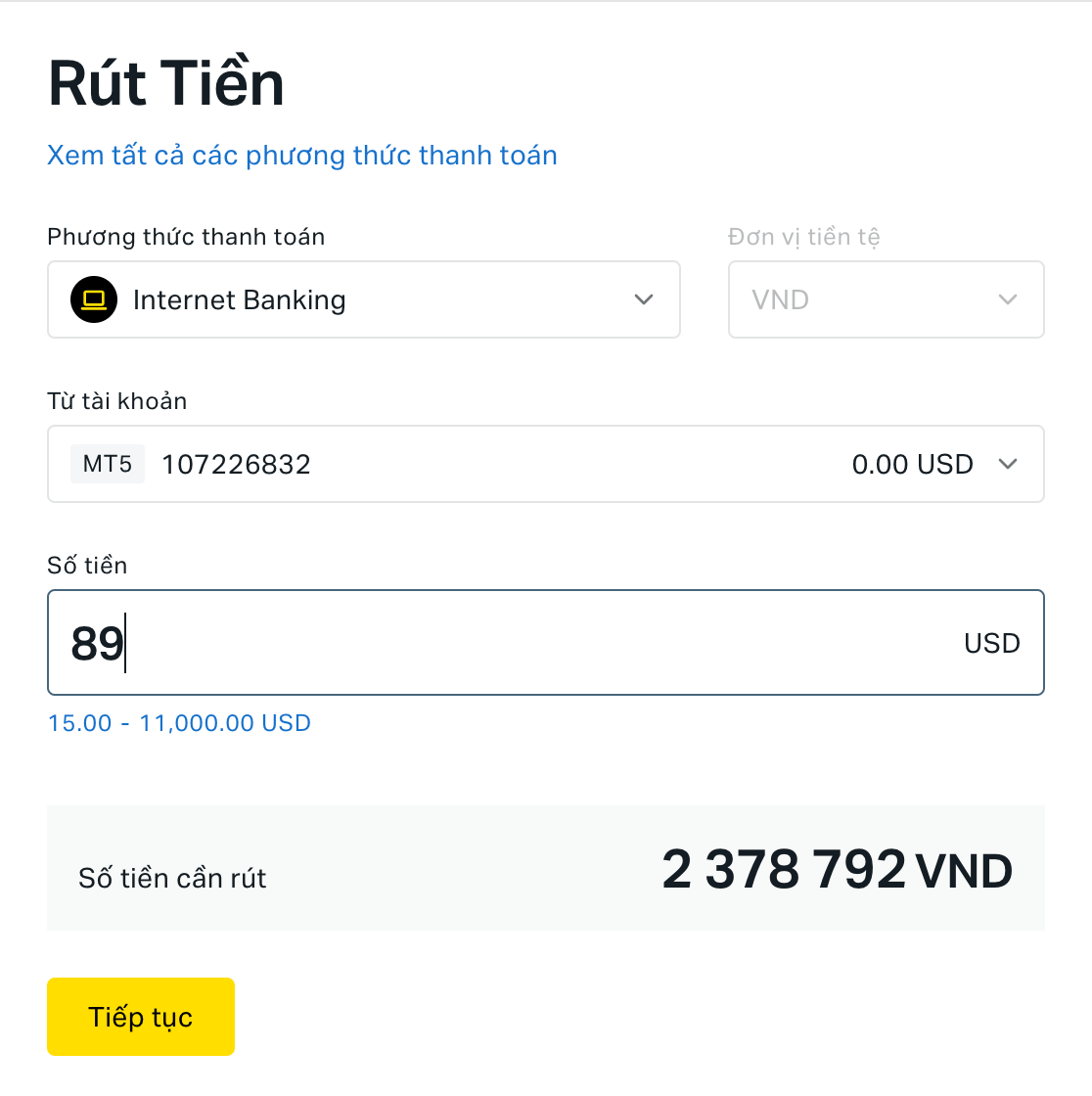Open 'Xem tất cả các phương thức thanh toán' link
Screen dimensions: 1092x1096
[301, 155]
